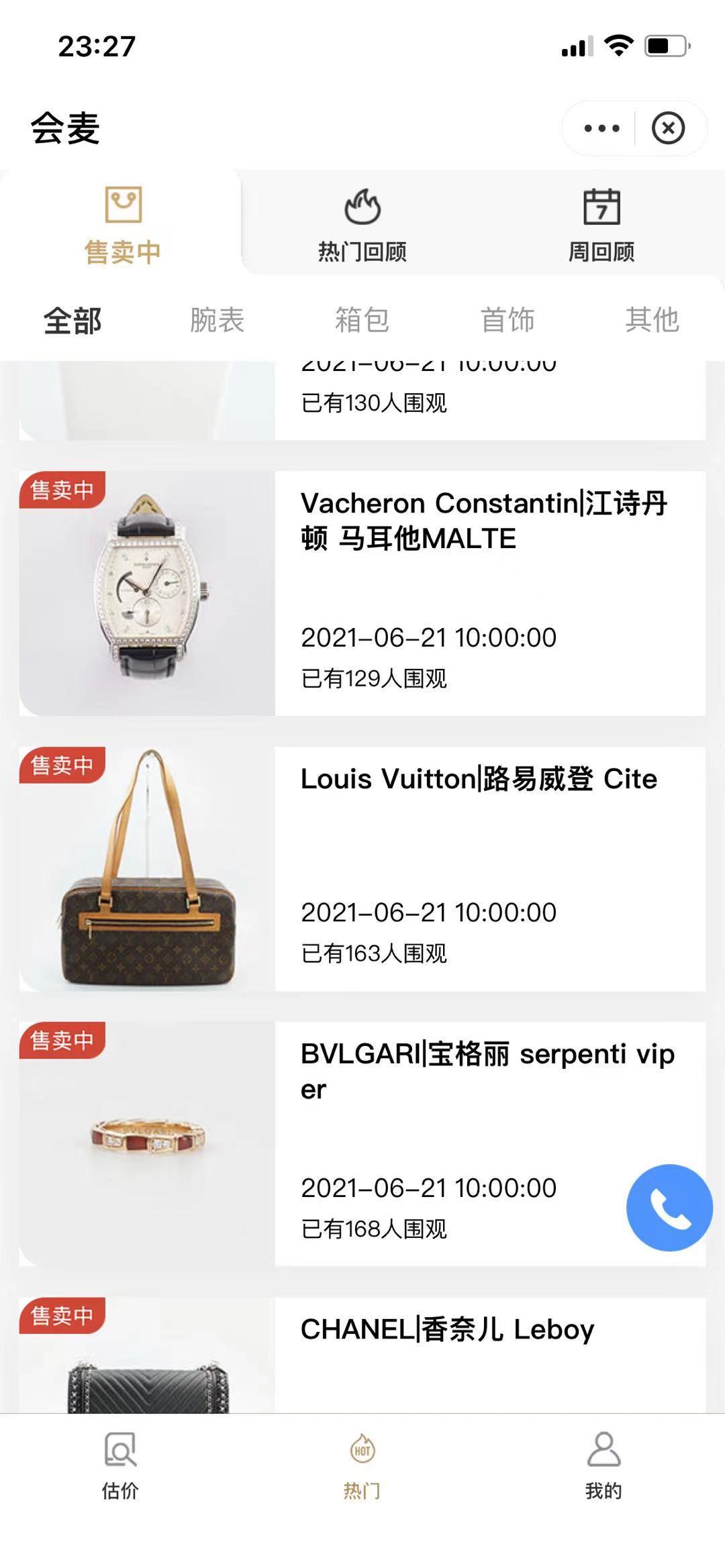Open the CHANEL Leboy listing
The width and height of the screenshot is (725, 1568).
tap(446, 1332)
